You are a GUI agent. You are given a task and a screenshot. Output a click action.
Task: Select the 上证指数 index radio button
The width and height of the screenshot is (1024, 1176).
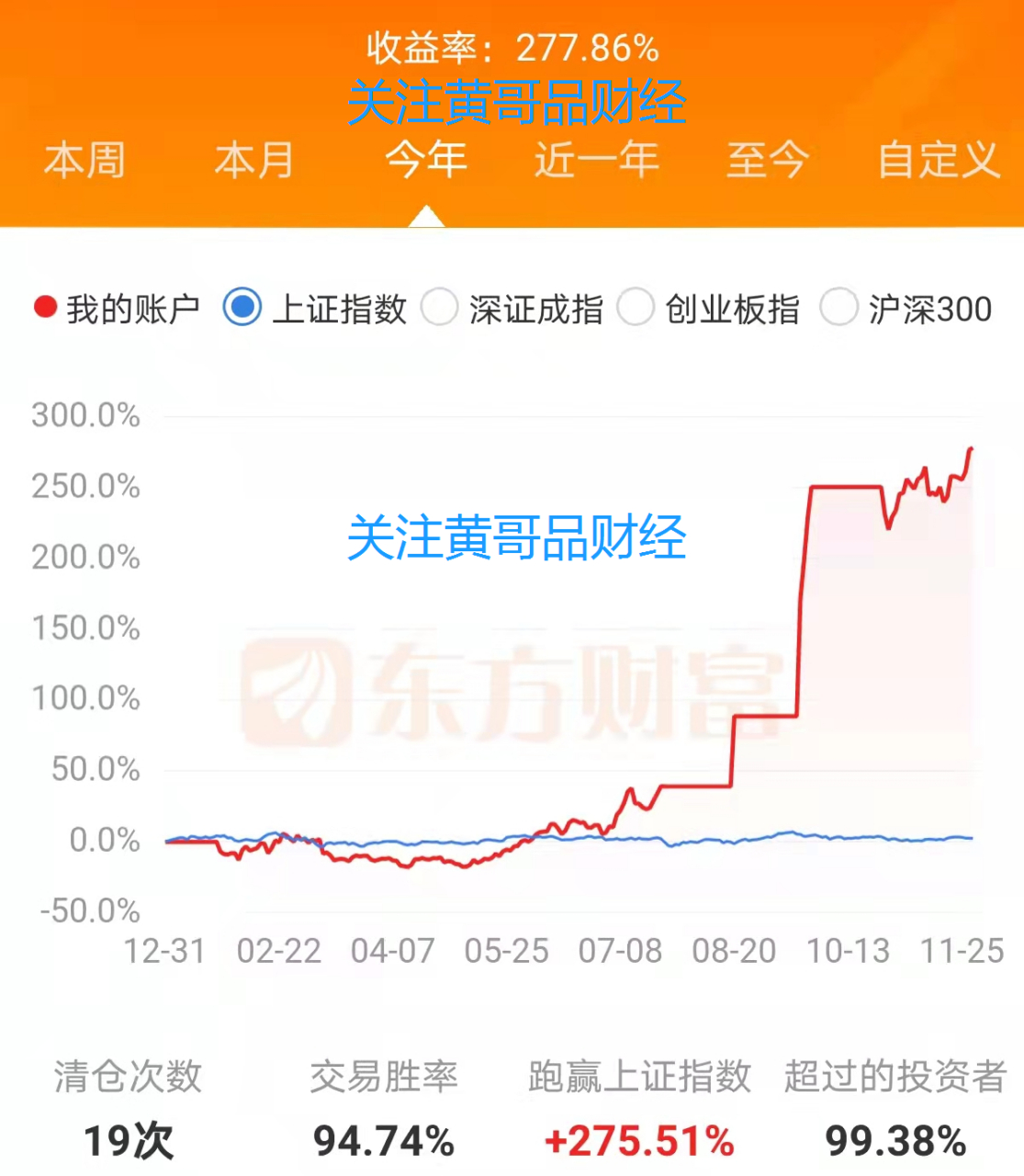[x=243, y=309]
